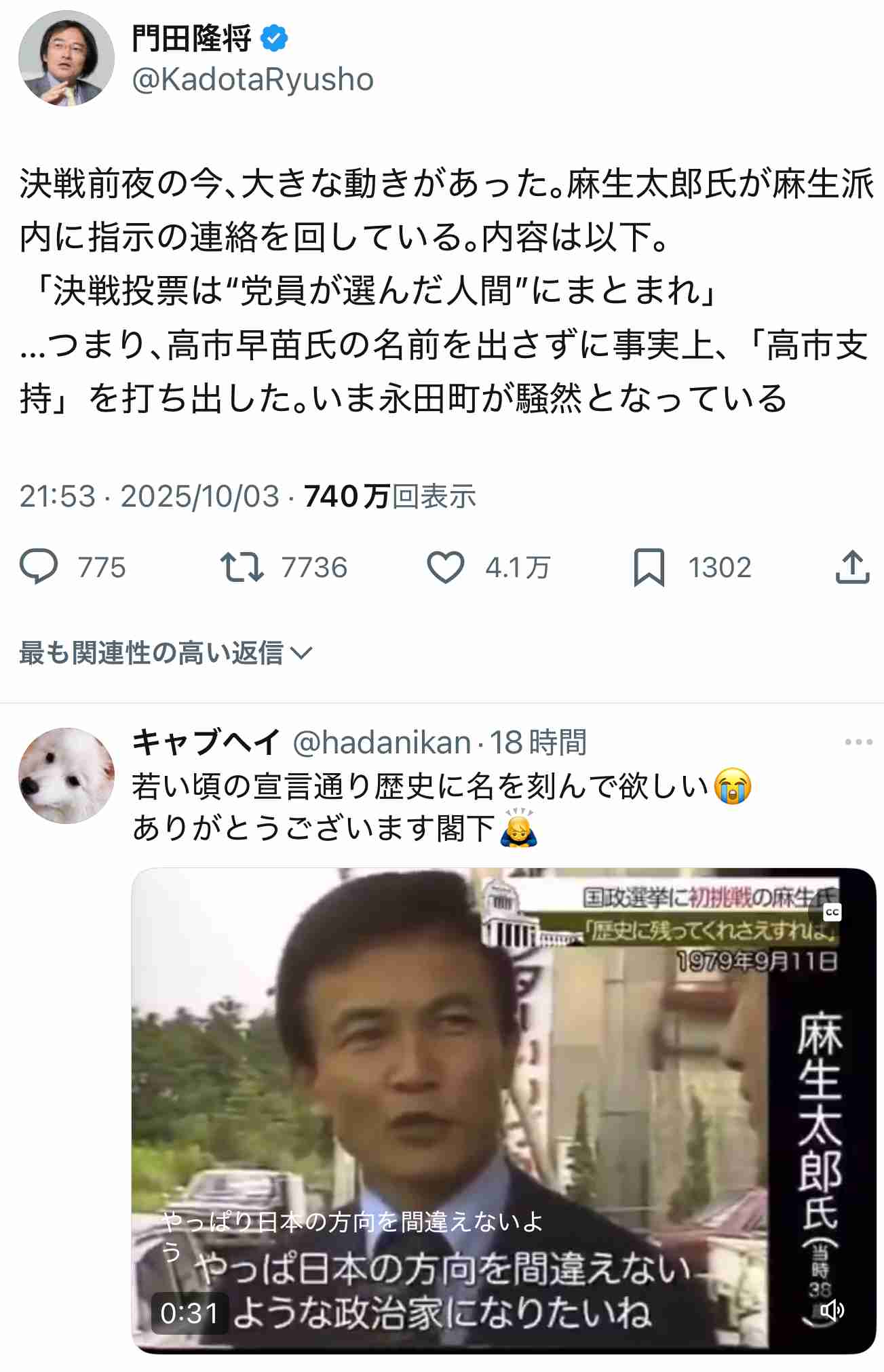
Task: Repost 門田隆将's post
Action: point(242,567)
